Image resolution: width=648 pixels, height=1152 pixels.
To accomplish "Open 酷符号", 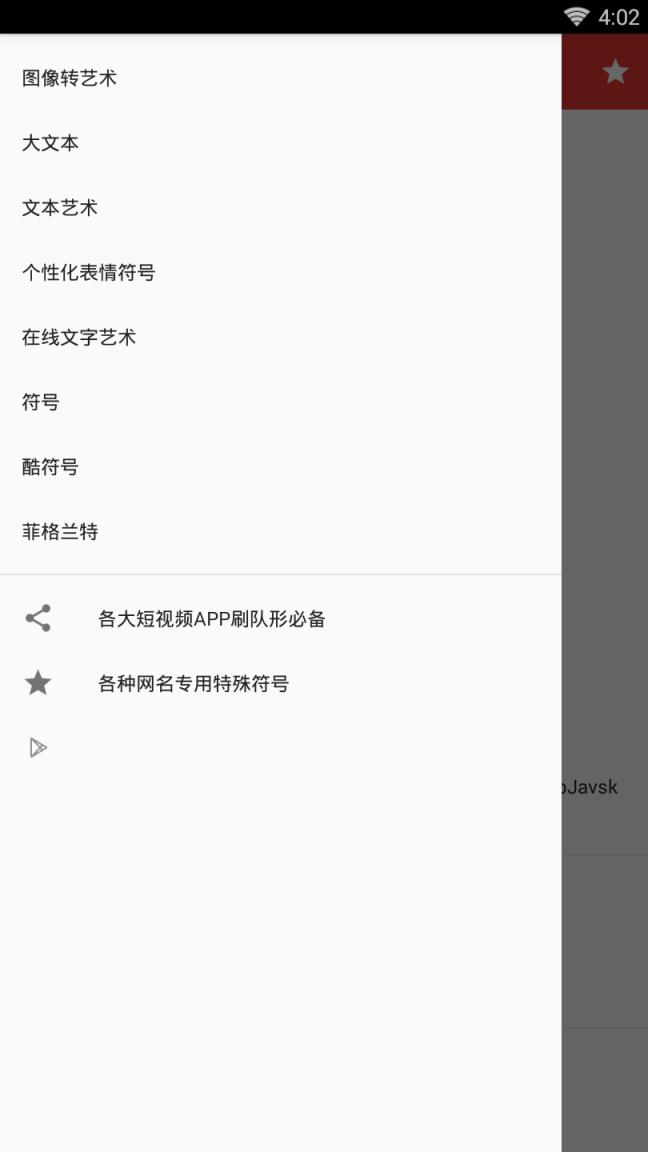I will 281,467.
